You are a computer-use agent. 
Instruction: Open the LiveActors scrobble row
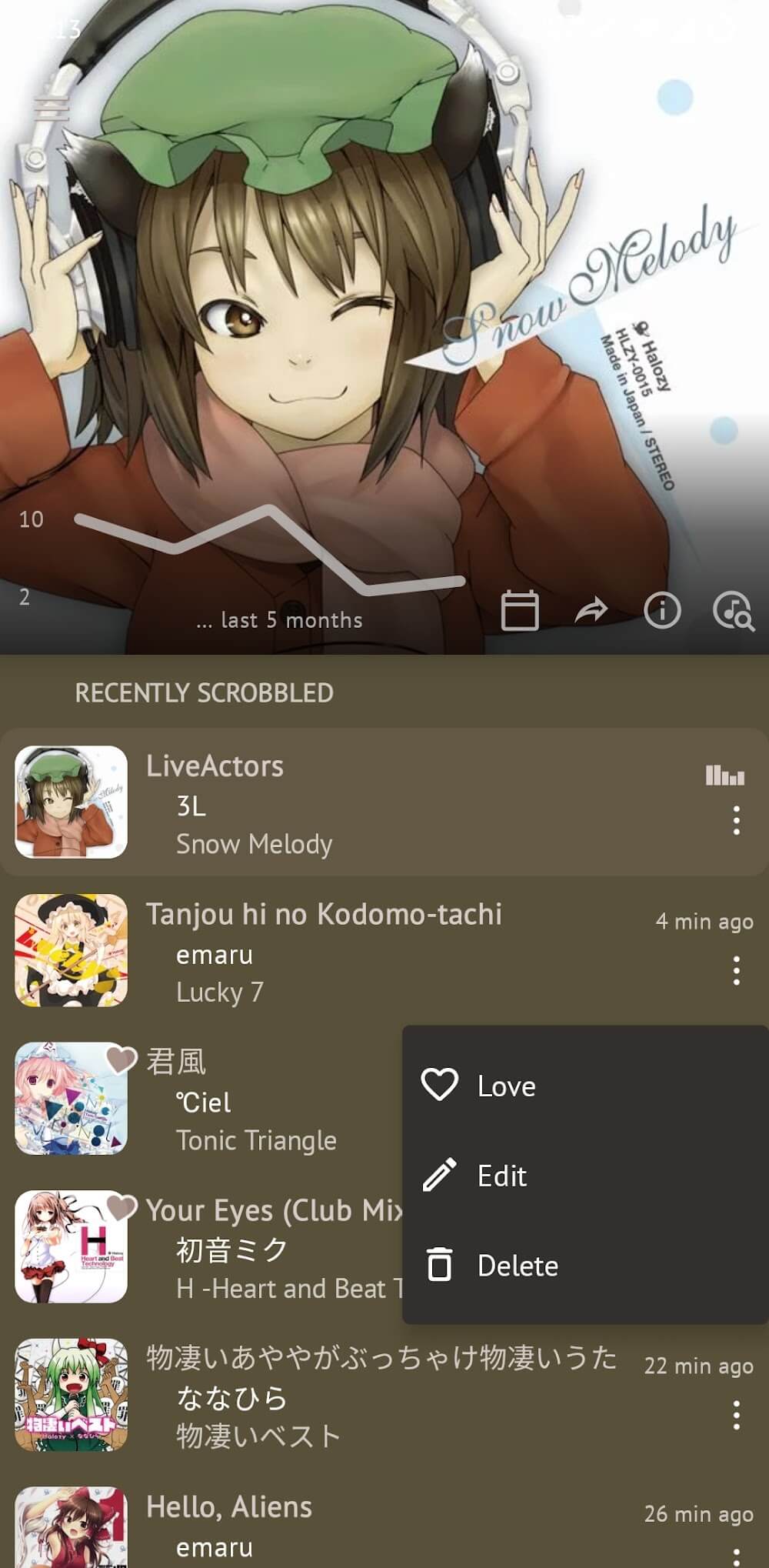pyautogui.click(x=384, y=802)
